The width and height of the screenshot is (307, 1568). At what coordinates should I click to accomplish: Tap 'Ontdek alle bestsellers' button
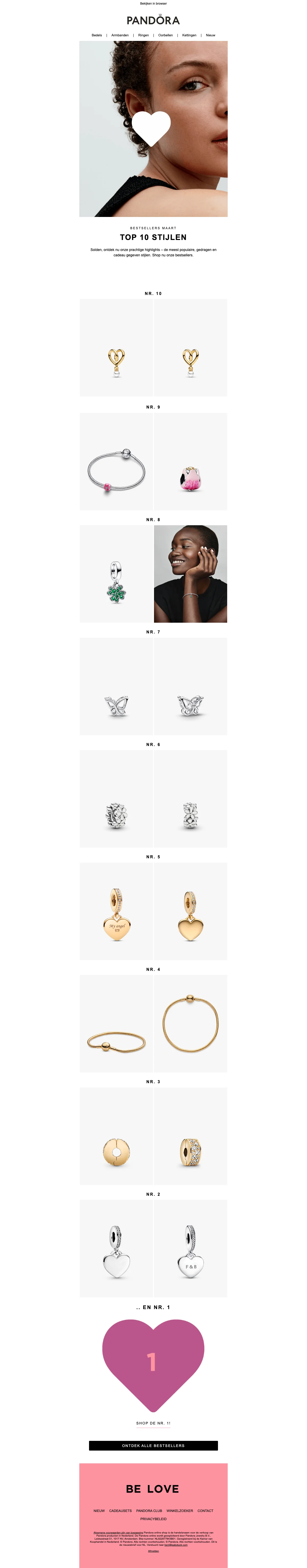point(153,1446)
